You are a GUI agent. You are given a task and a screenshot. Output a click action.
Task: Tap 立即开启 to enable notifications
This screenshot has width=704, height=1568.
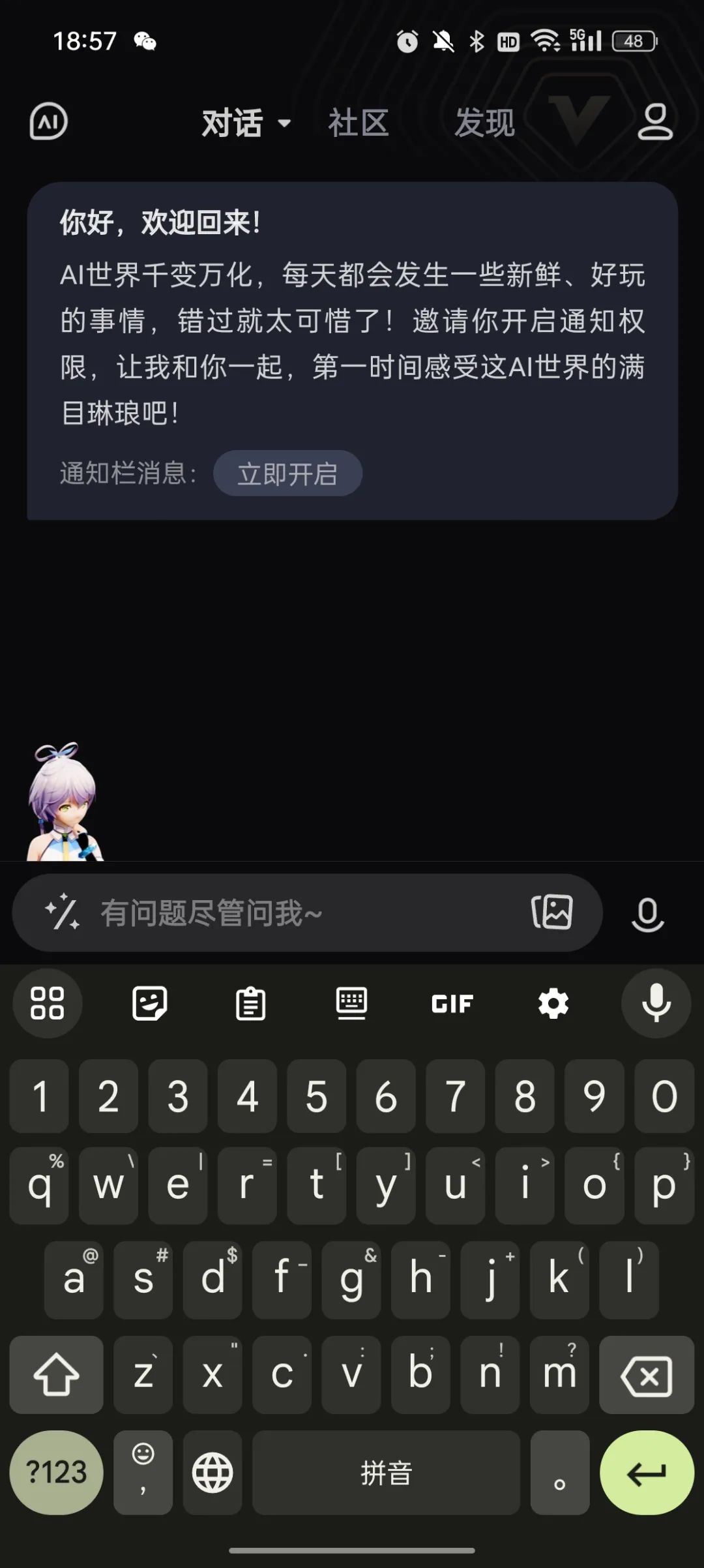tap(287, 474)
